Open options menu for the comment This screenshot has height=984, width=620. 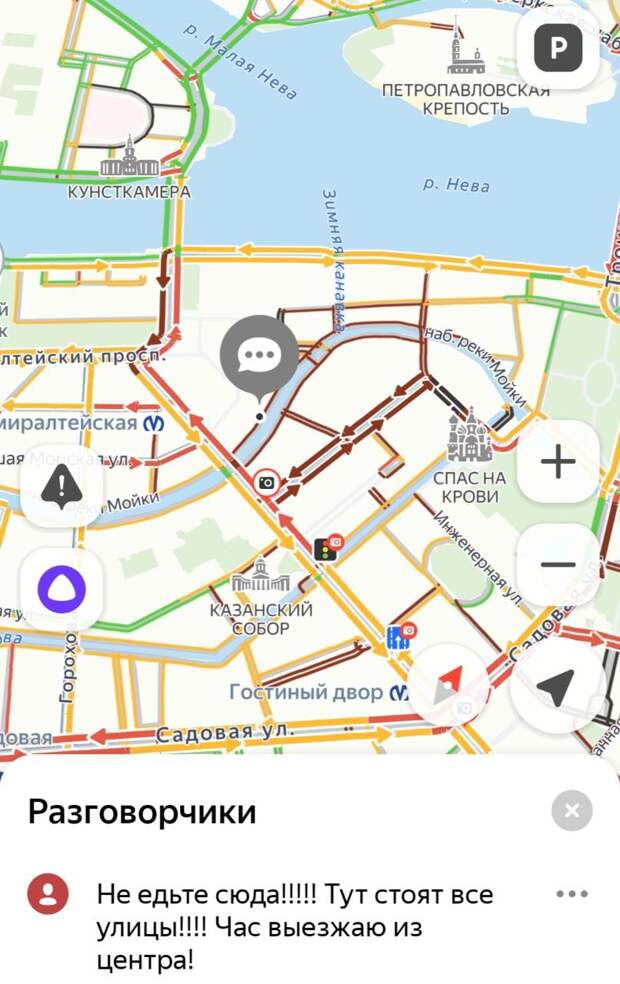click(571, 894)
